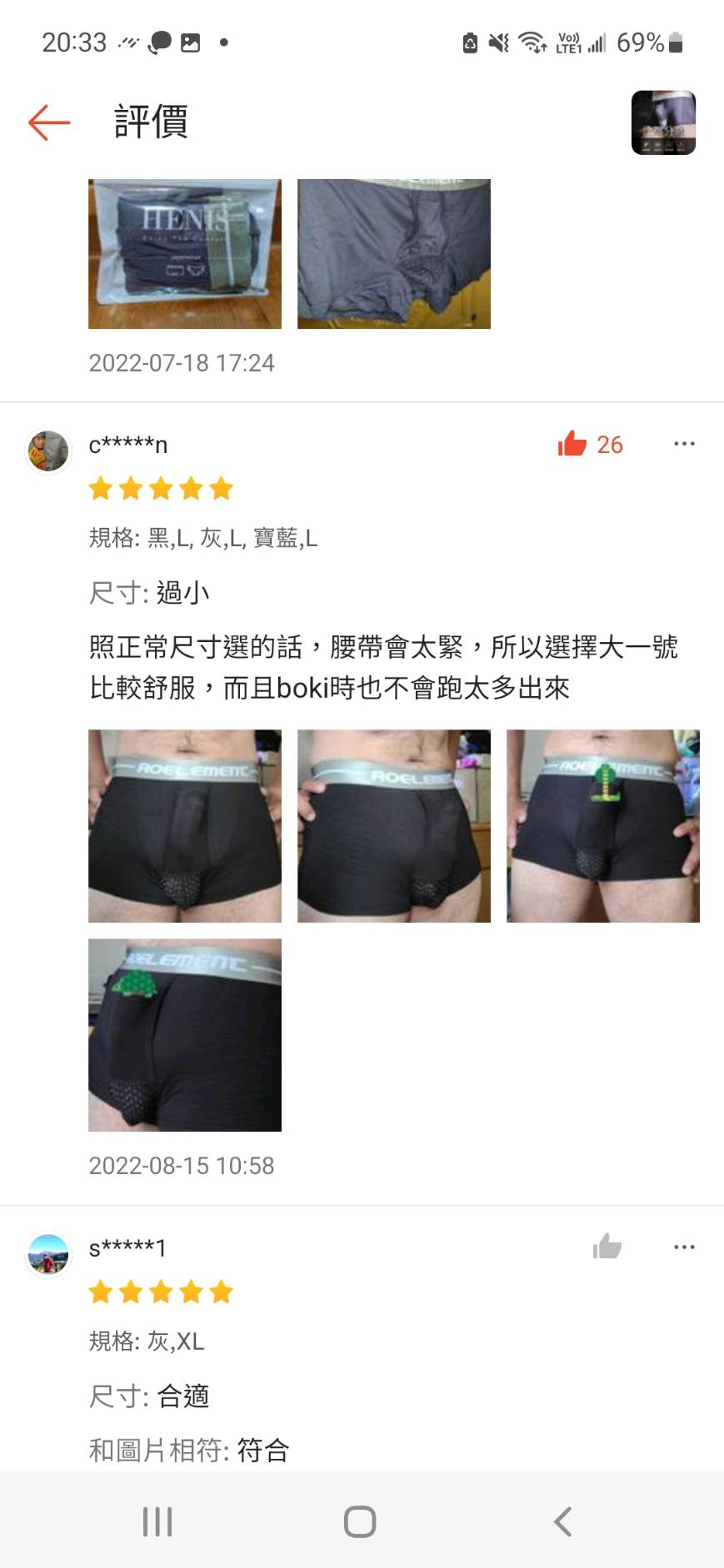The width and height of the screenshot is (724, 1568).
Task: Open c*****n's third review photo
Action: click(x=603, y=826)
